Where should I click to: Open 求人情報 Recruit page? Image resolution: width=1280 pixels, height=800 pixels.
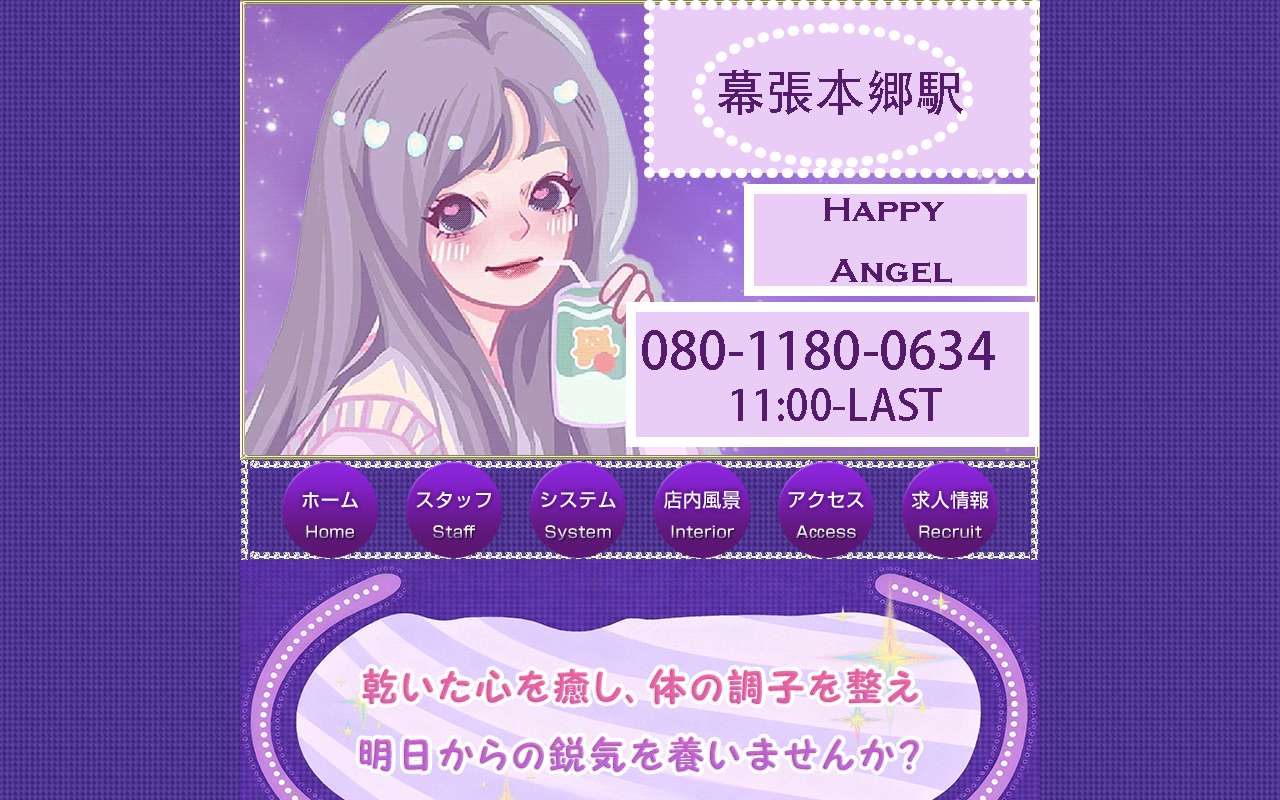(x=950, y=511)
